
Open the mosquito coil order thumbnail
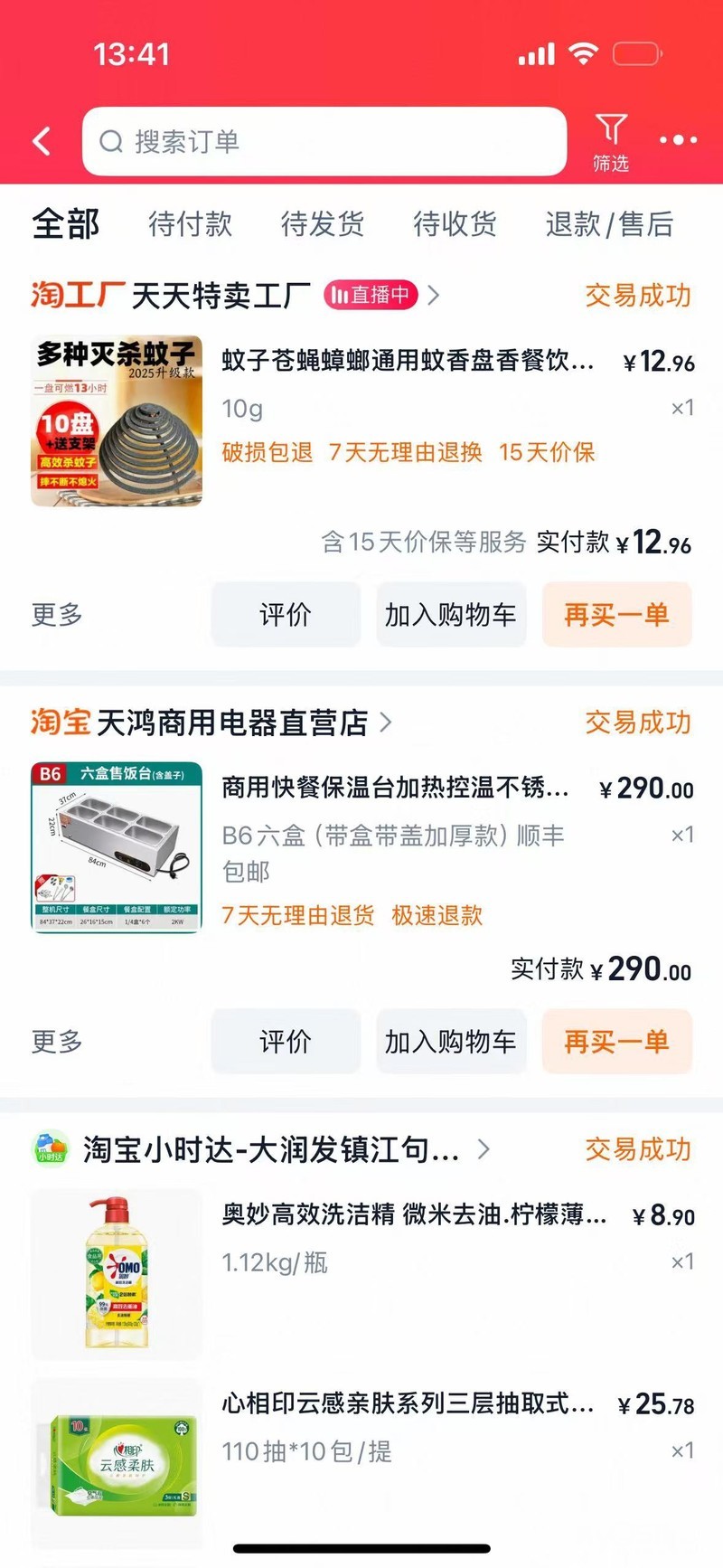(x=117, y=421)
